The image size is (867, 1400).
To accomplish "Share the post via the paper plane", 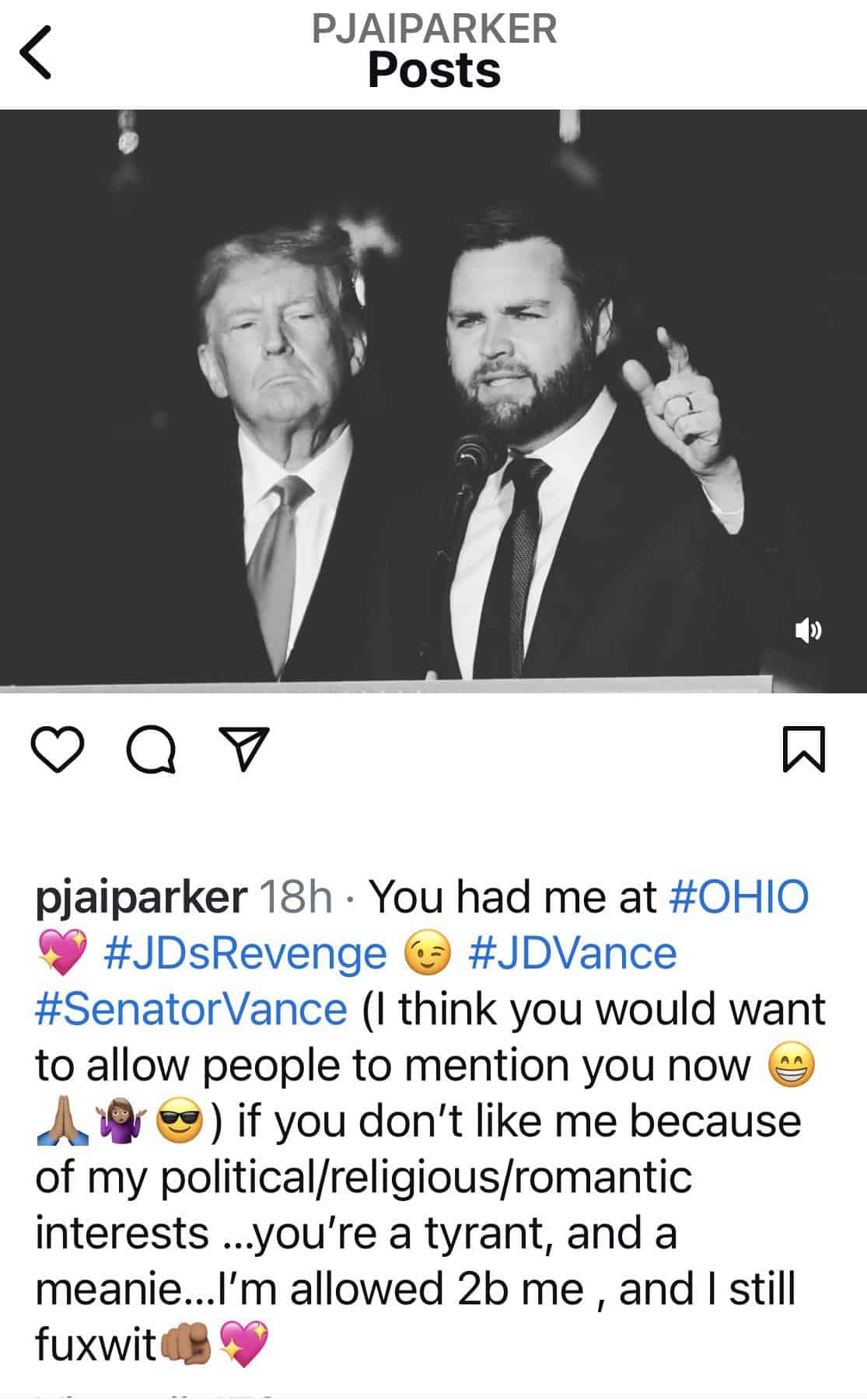I will pos(243,749).
